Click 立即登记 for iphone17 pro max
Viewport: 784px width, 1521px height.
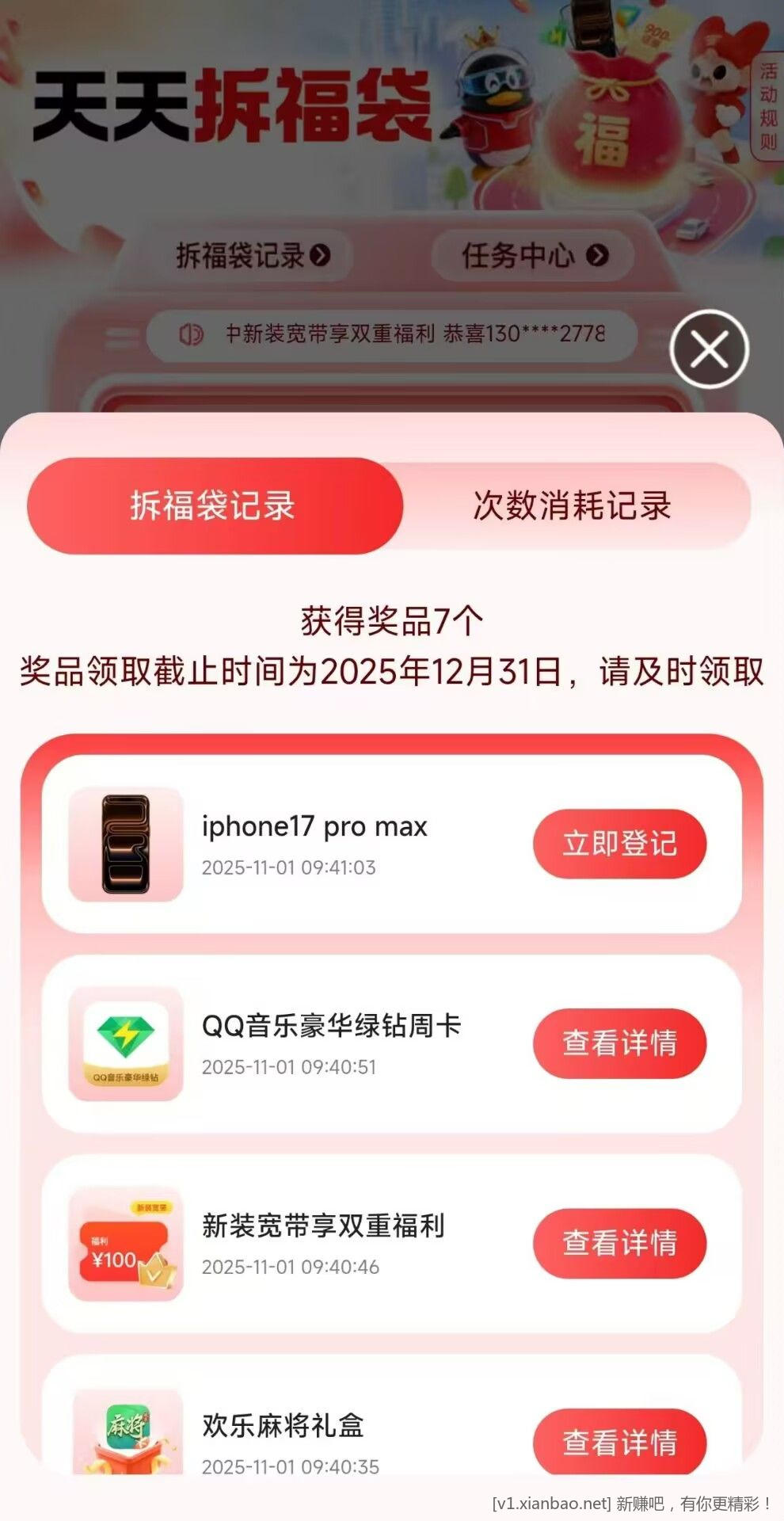coord(620,844)
